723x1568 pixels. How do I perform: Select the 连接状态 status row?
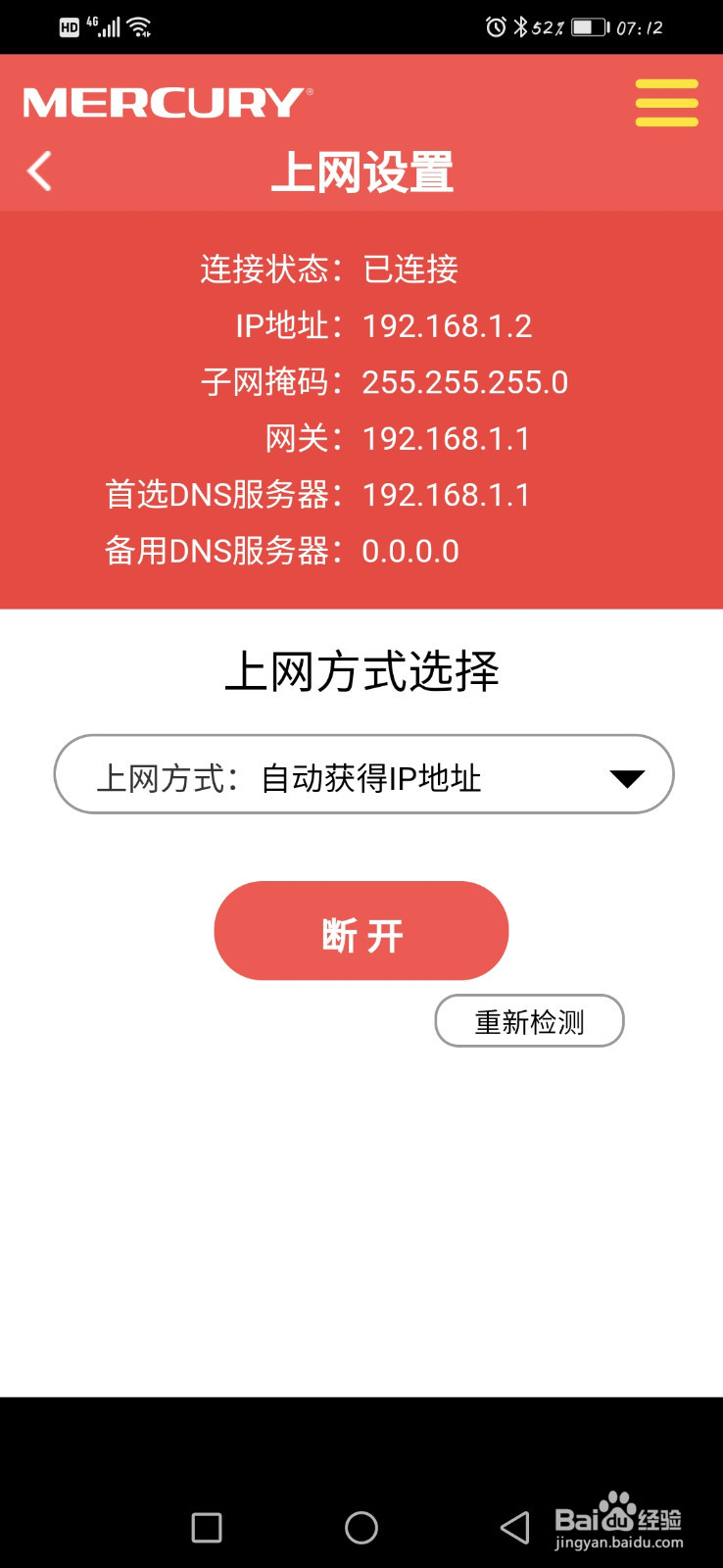click(328, 269)
